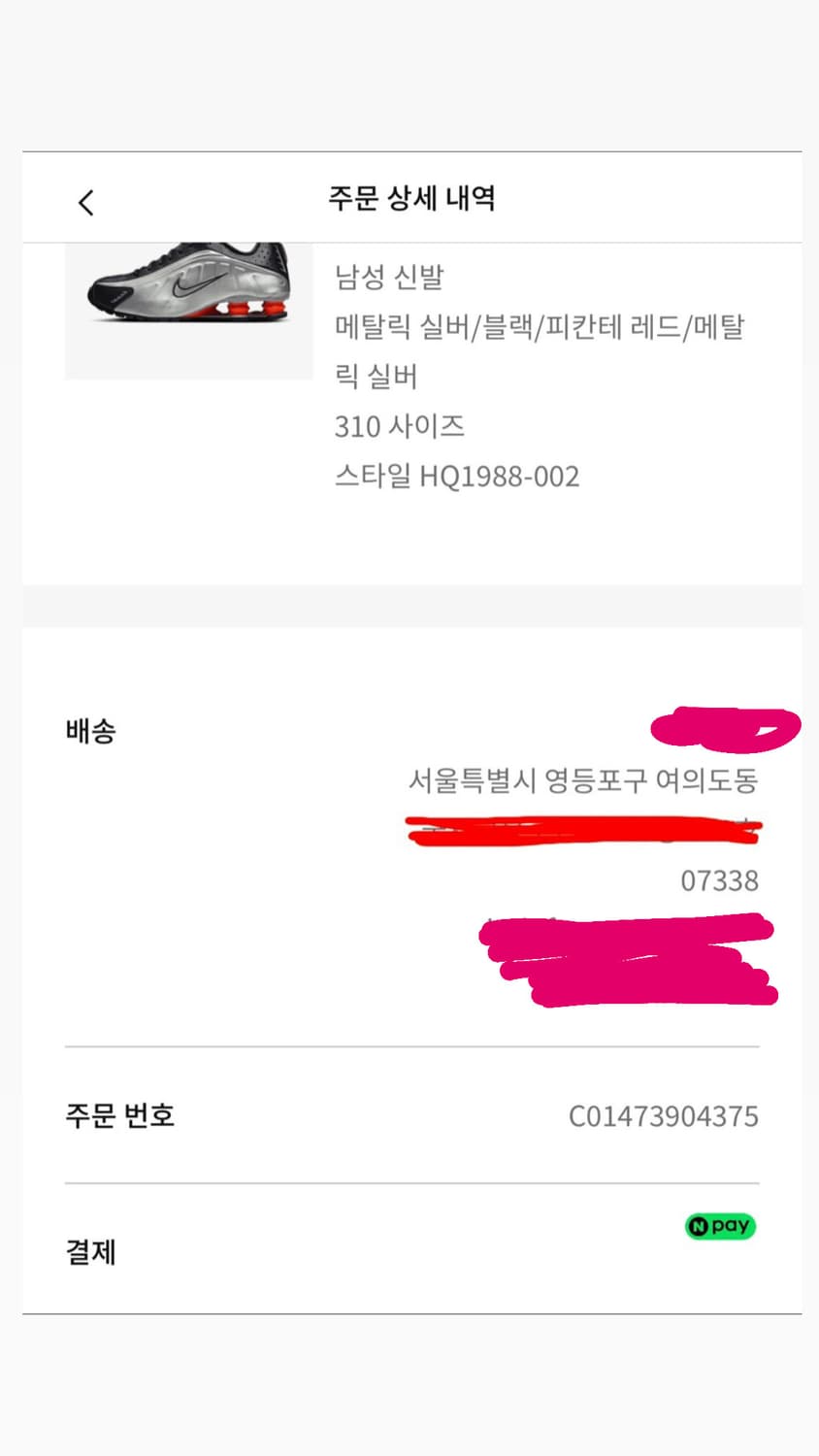This screenshot has width=819, height=1456.
Task: Open the 결제 payment section
Action: coord(90,1252)
